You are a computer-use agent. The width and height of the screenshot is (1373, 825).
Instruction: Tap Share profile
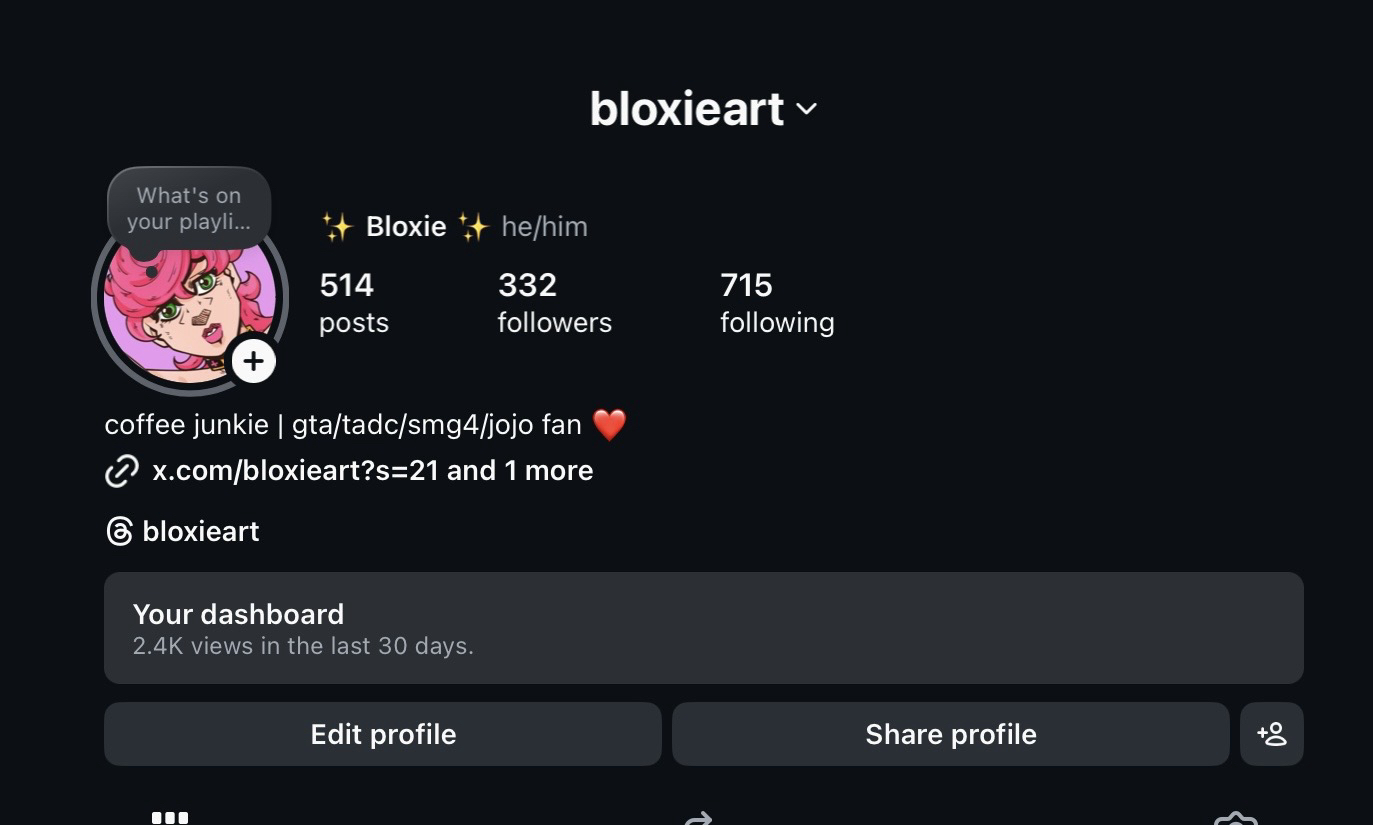(x=950, y=734)
